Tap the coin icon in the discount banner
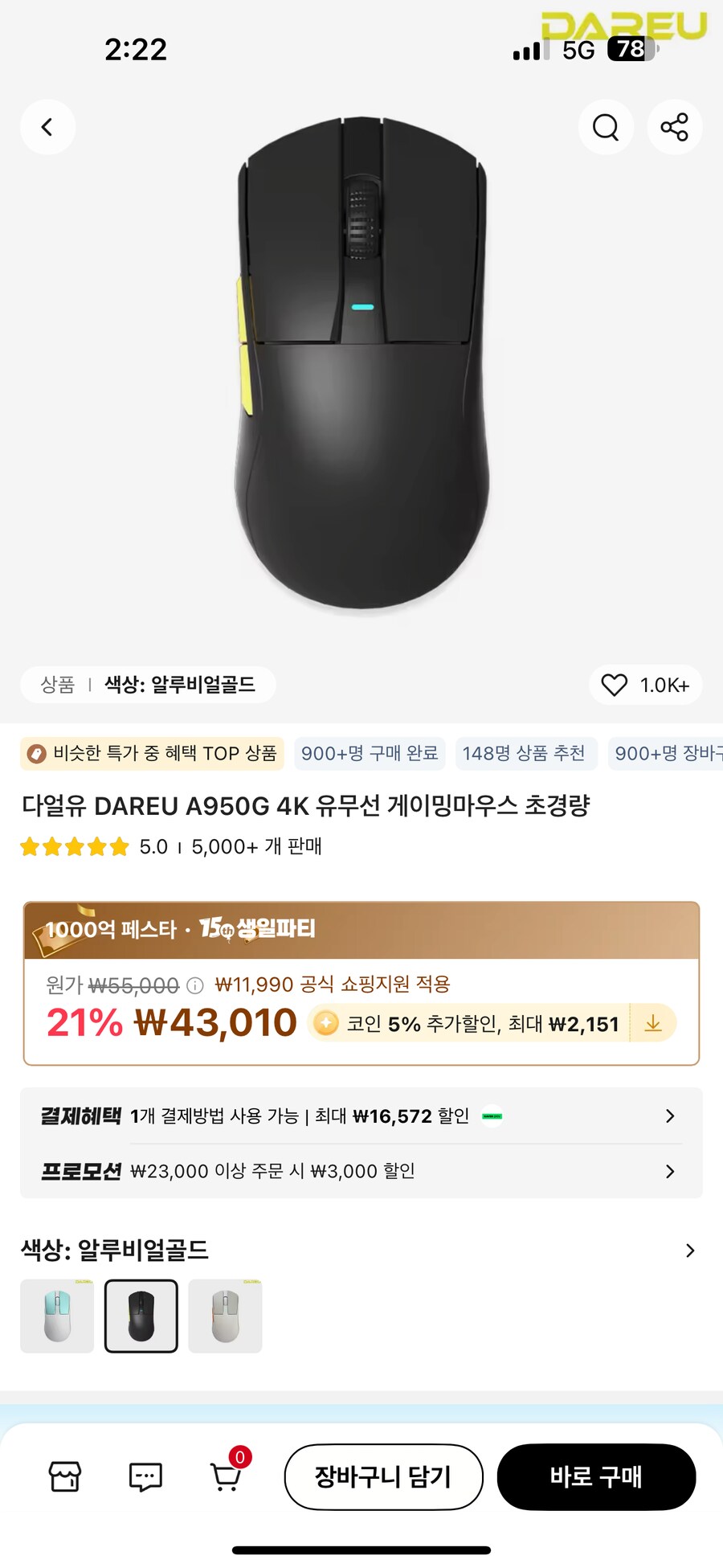 (x=325, y=1023)
